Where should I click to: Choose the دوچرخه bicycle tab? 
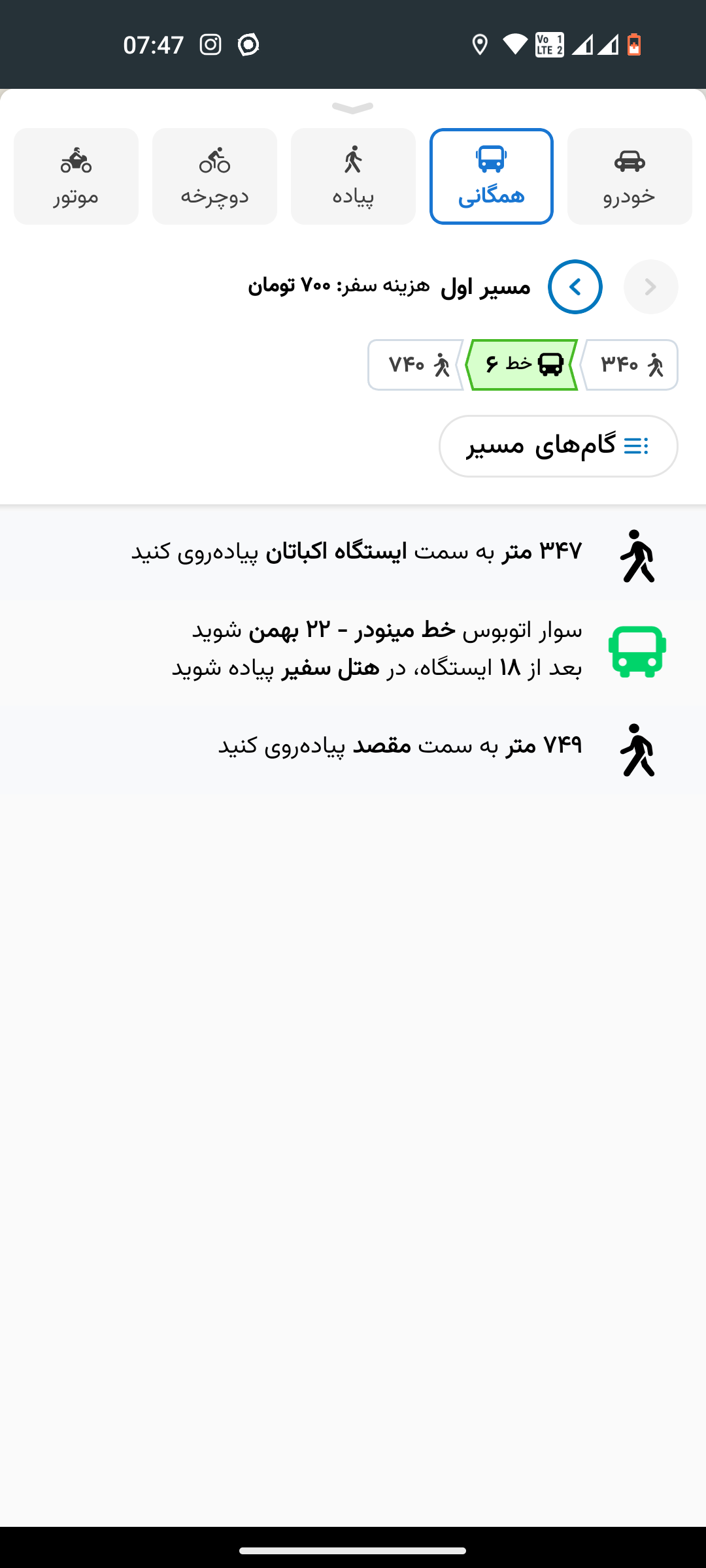(x=214, y=176)
